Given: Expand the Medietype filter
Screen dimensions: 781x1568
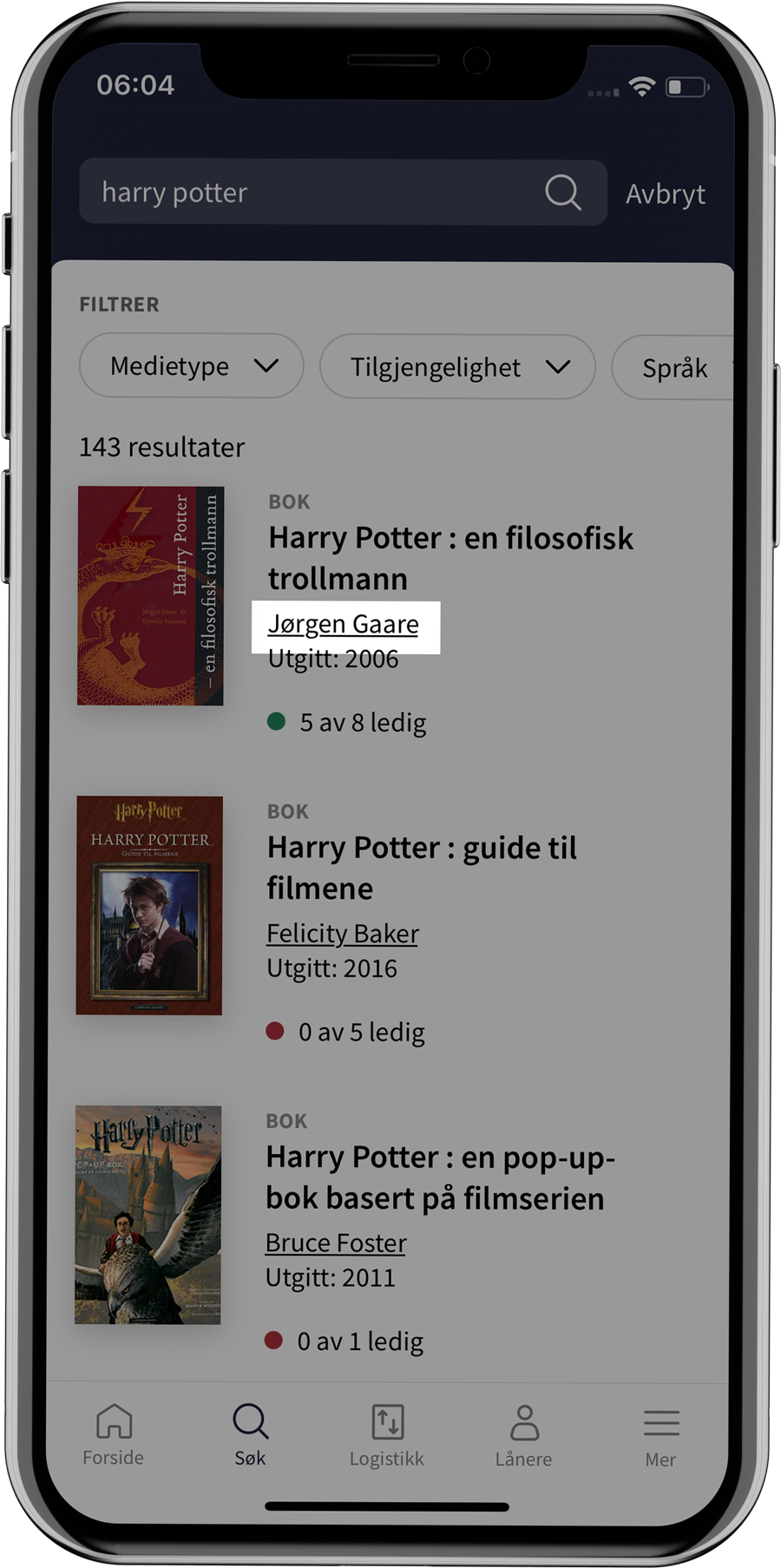Looking at the screenshot, I should pyautogui.click(x=192, y=366).
